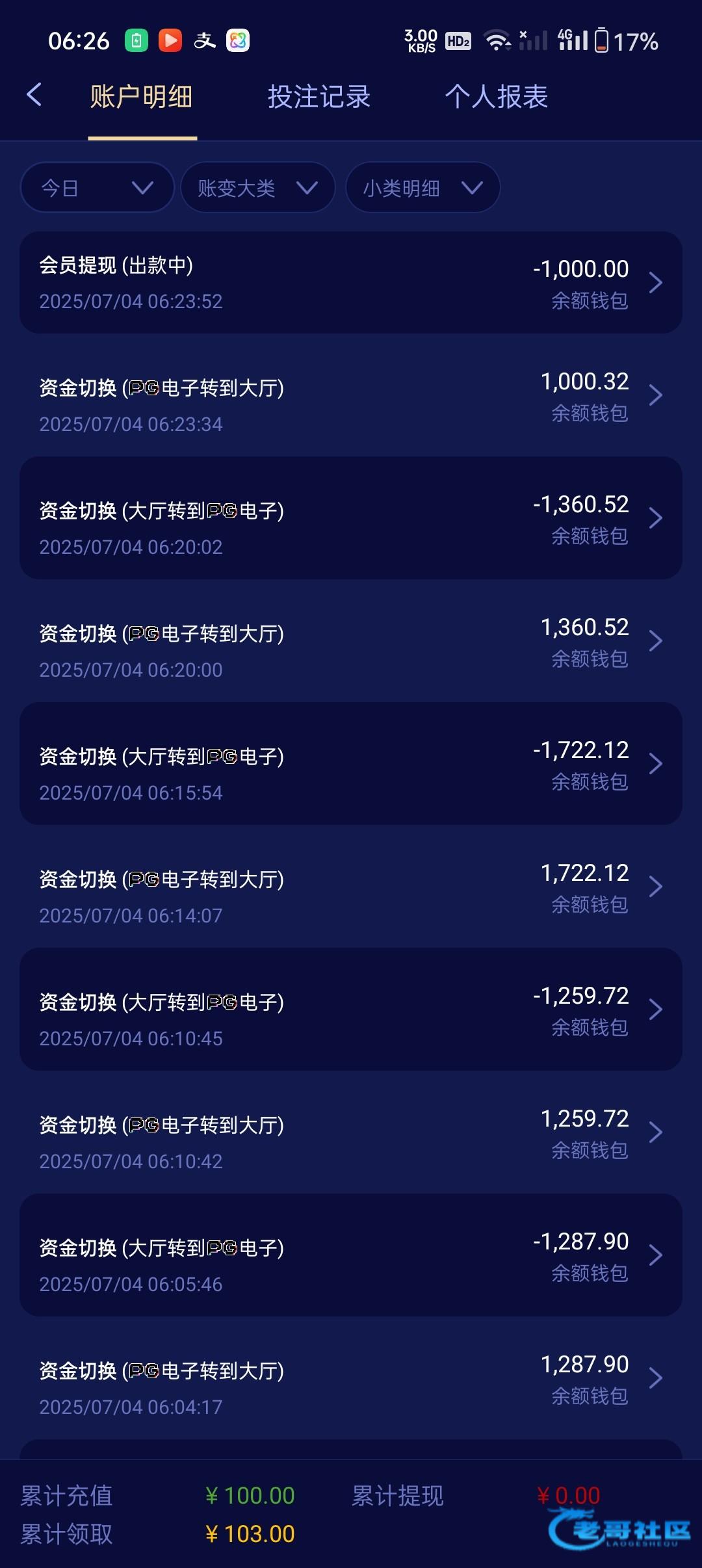This screenshot has width=702, height=1568.
Task: Open the 1,360.52 record at 06:20:00
Action: click(351, 641)
